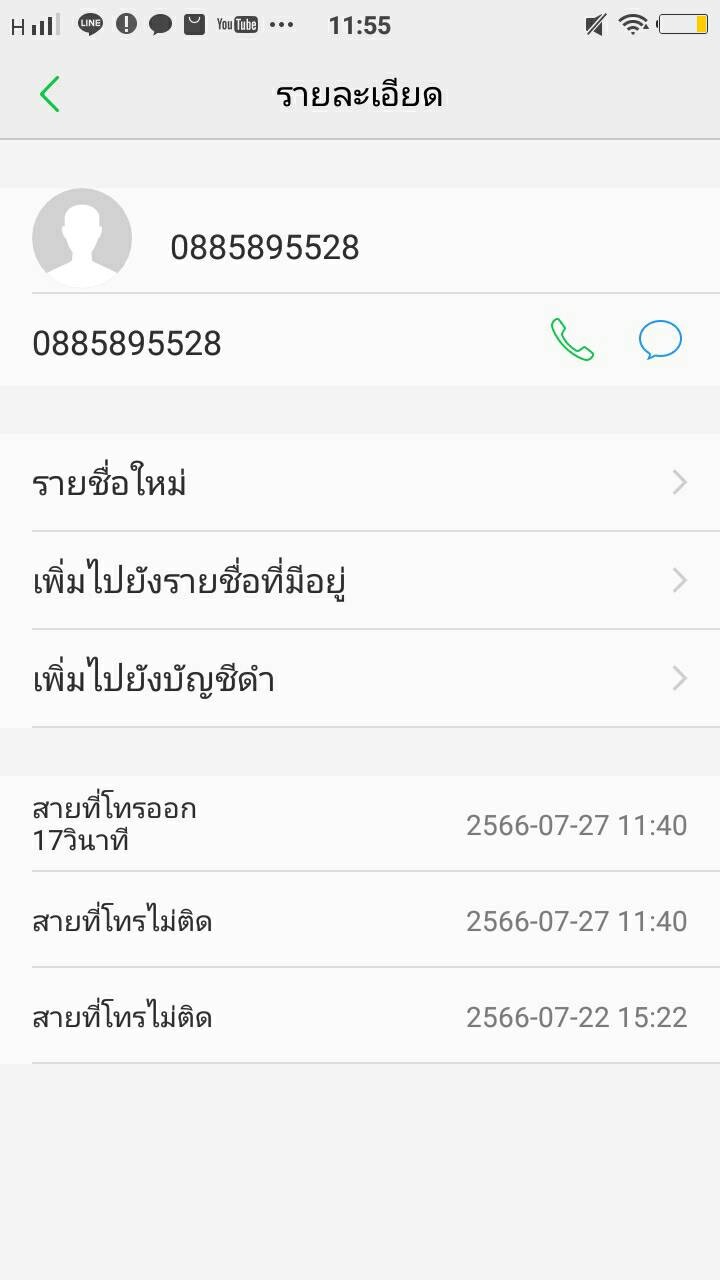720x1280 pixels.
Task: Tap the contact avatar placeholder
Action: pyautogui.click(x=82, y=238)
